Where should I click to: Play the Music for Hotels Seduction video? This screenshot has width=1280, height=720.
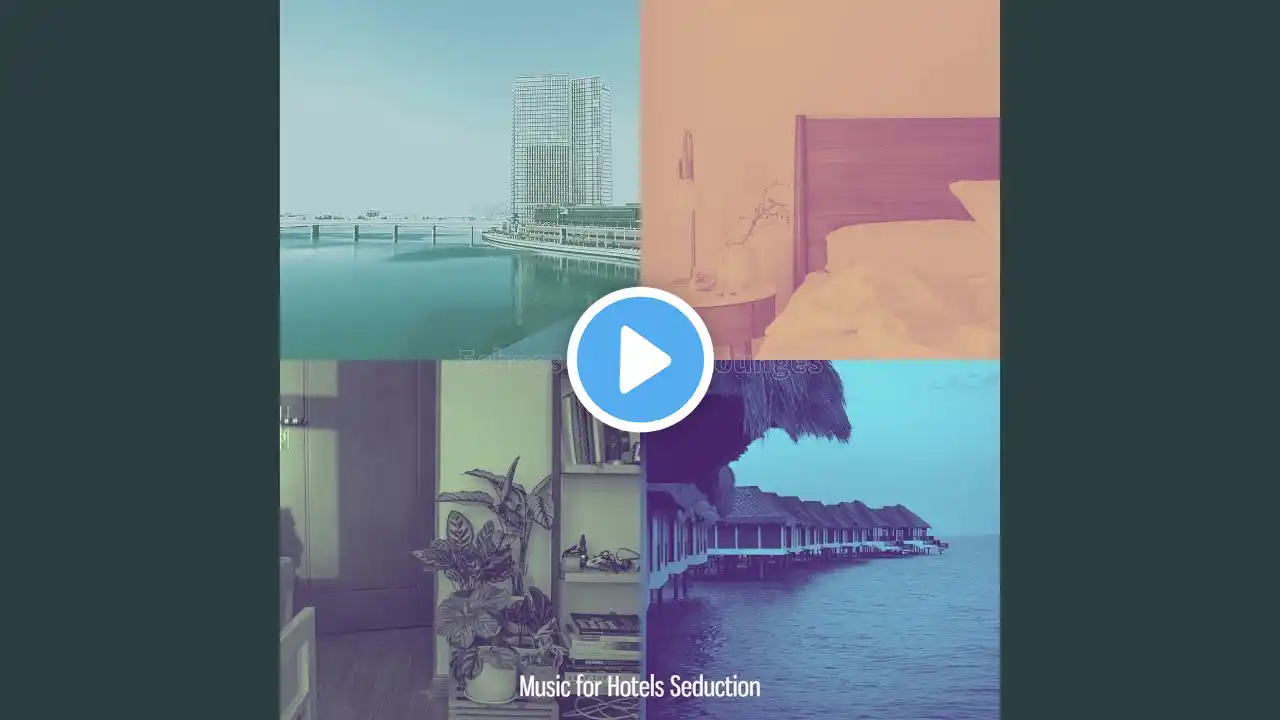click(x=640, y=360)
